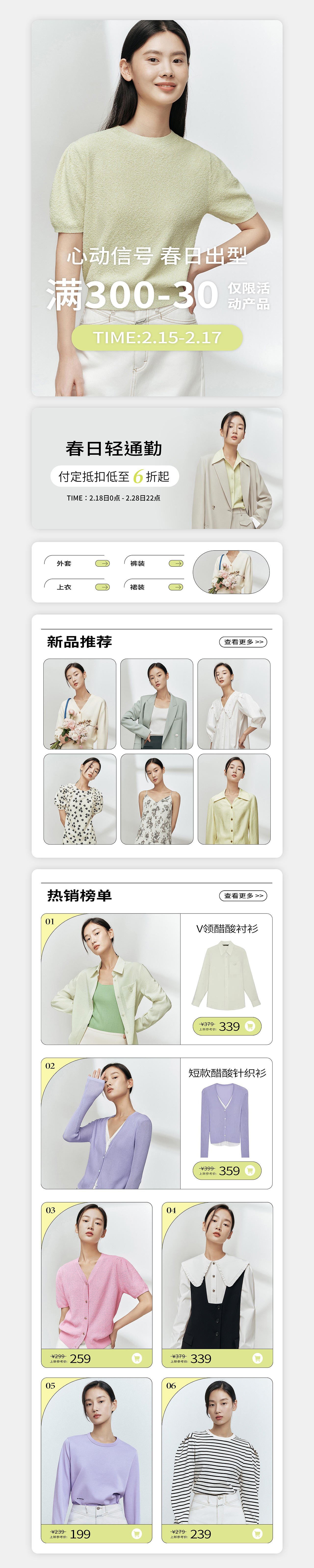This screenshot has width=314, height=1568.
Task: Add item 04 to the cart
Action: (257, 1358)
